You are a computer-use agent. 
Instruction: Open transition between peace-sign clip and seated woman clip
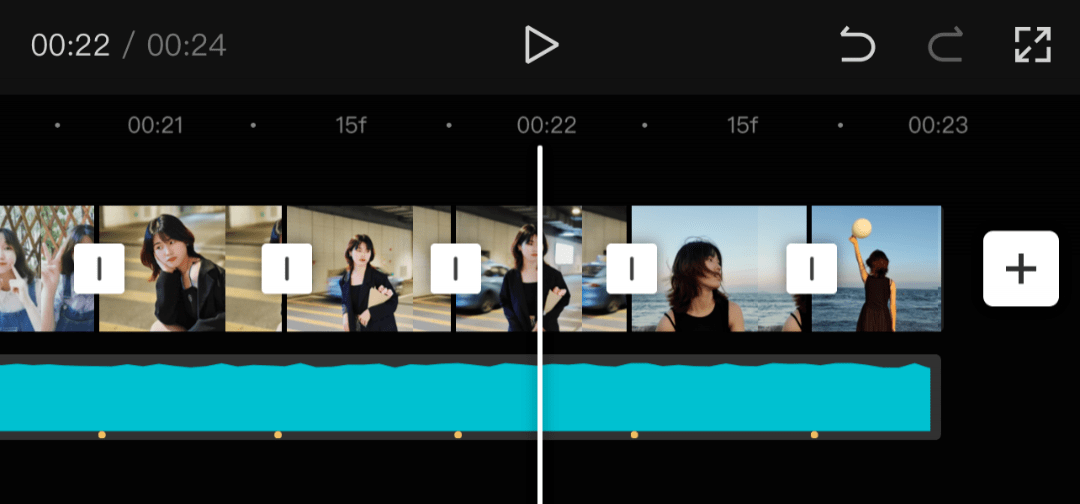pos(99,268)
